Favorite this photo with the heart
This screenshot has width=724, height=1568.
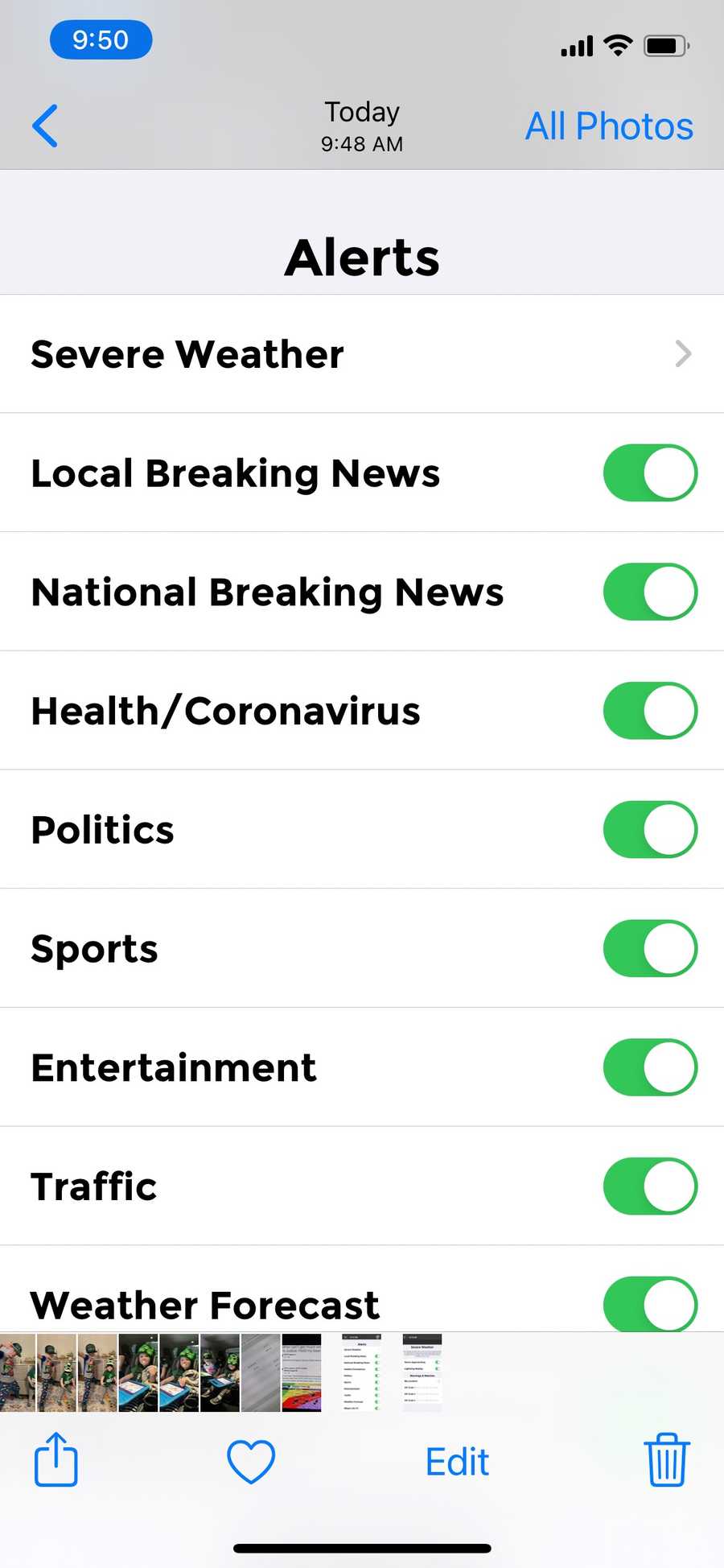(251, 1461)
